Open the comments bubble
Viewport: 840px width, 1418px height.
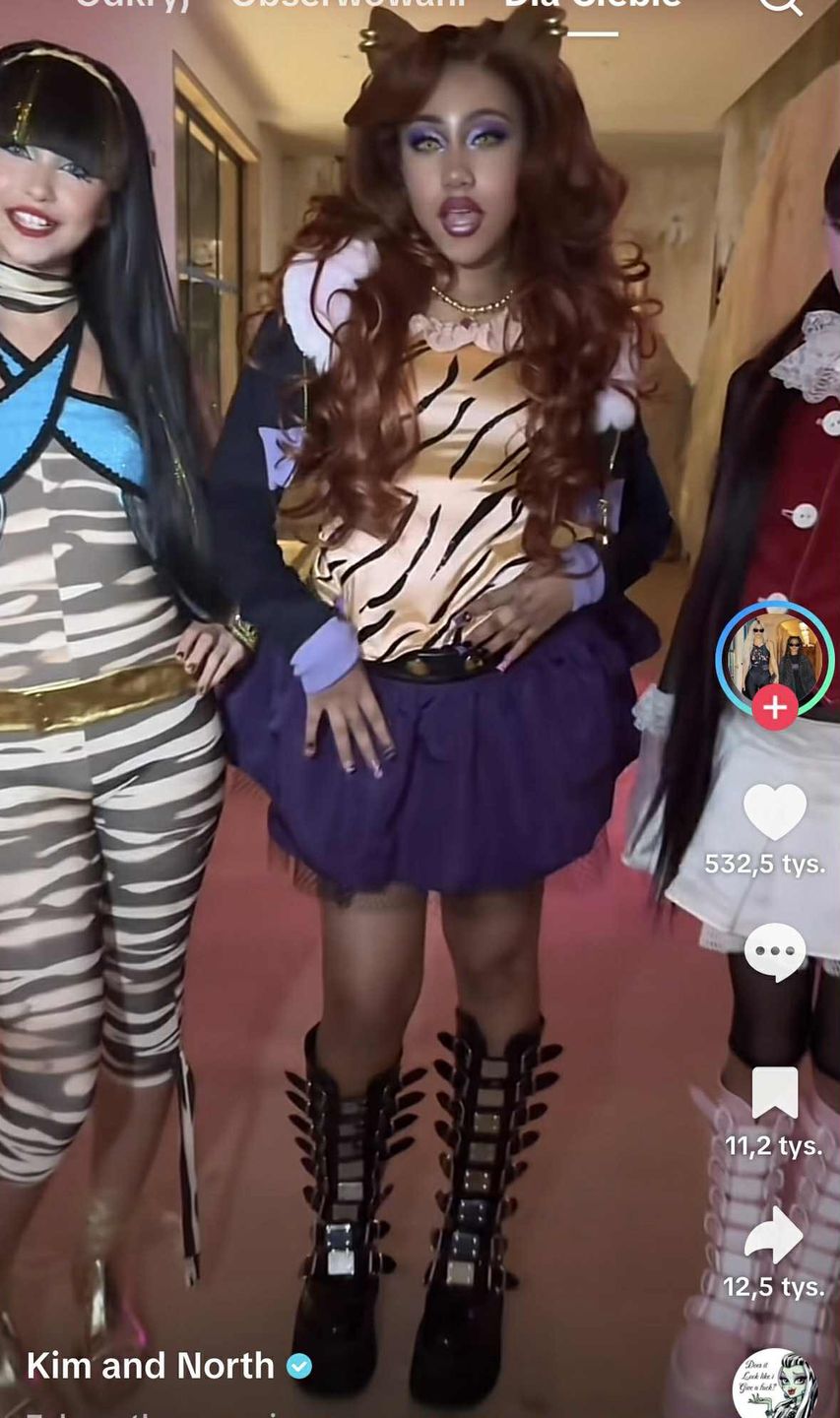pos(774,952)
